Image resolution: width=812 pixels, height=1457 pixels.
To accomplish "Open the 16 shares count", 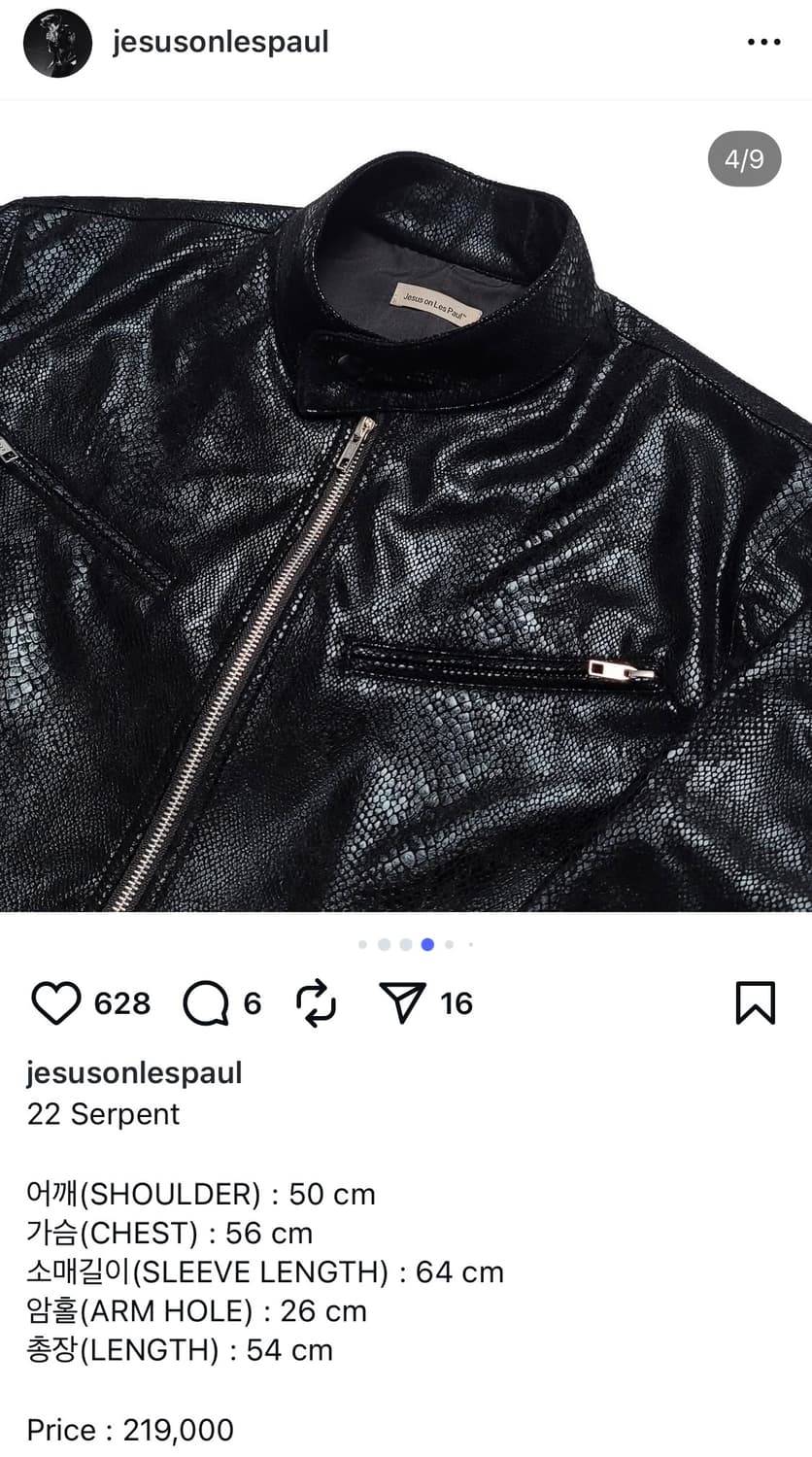I will coord(457,1003).
